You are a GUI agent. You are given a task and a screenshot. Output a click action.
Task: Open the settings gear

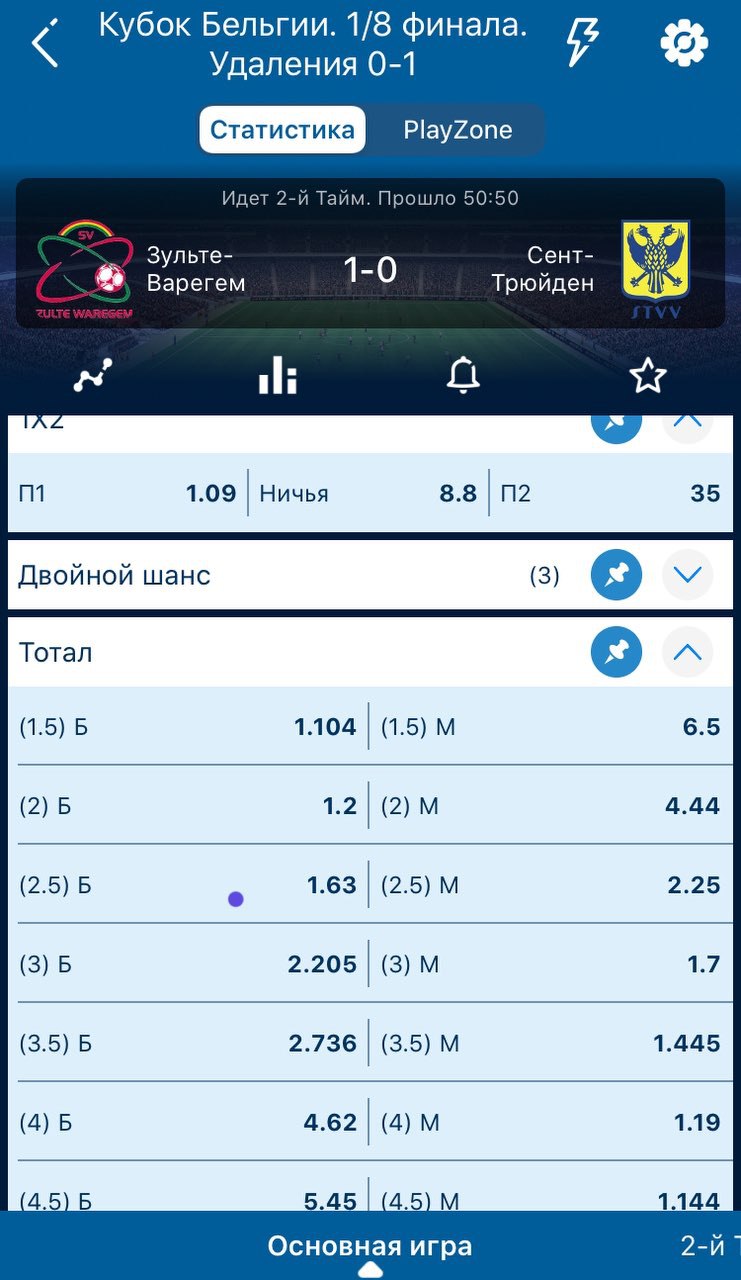point(684,44)
